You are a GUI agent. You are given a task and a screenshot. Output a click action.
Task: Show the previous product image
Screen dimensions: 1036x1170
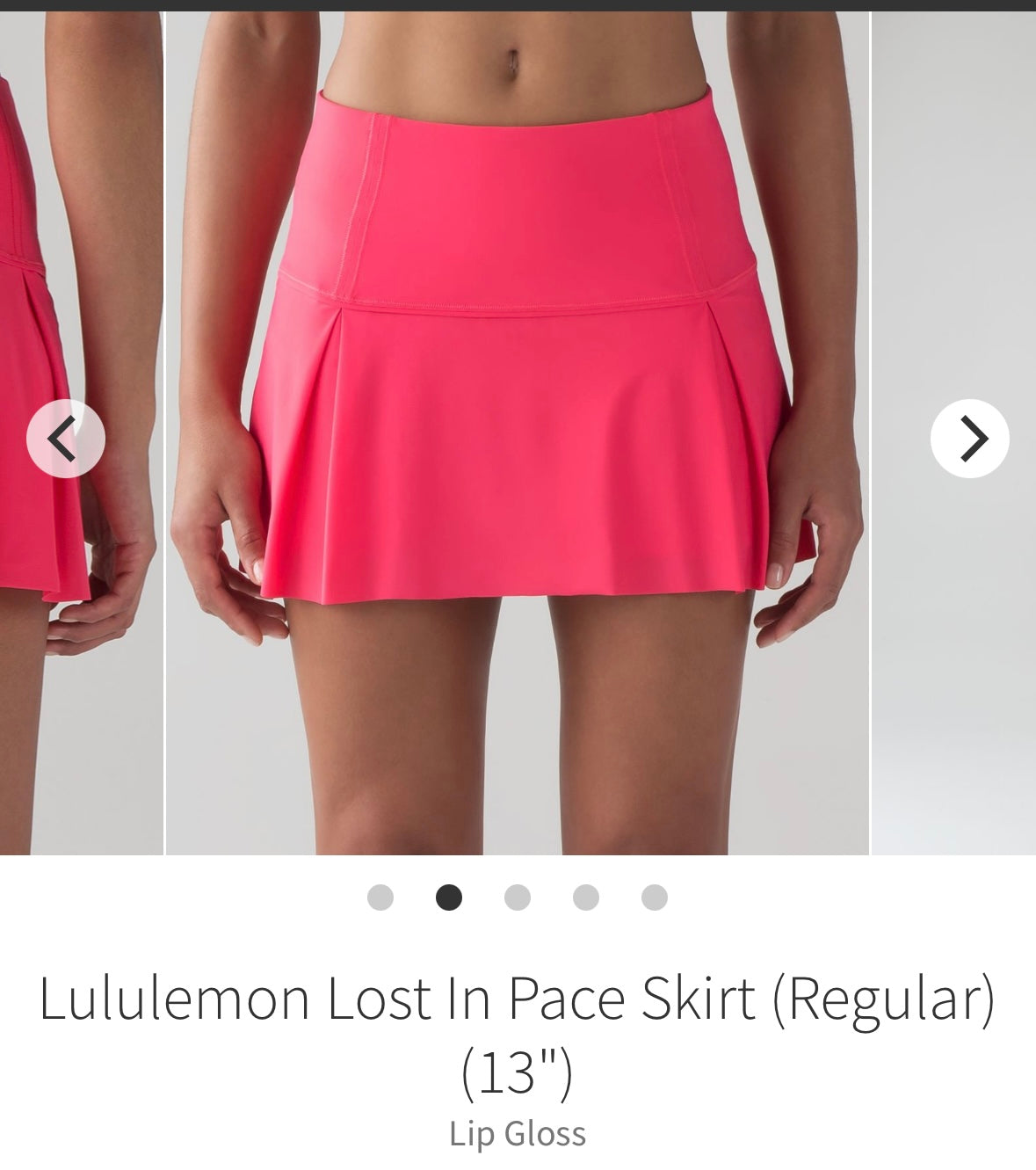point(66,439)
